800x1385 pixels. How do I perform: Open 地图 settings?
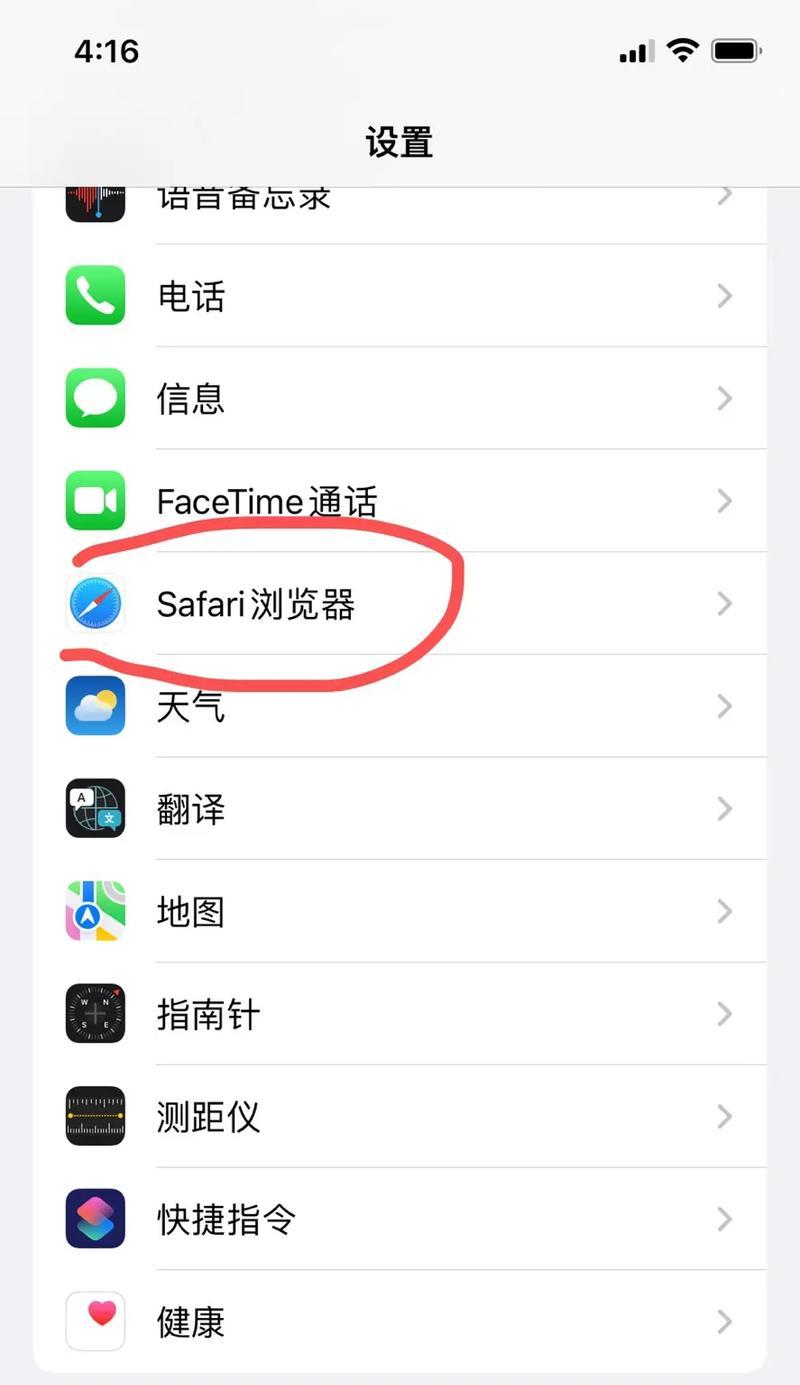[x=400, y=912]
